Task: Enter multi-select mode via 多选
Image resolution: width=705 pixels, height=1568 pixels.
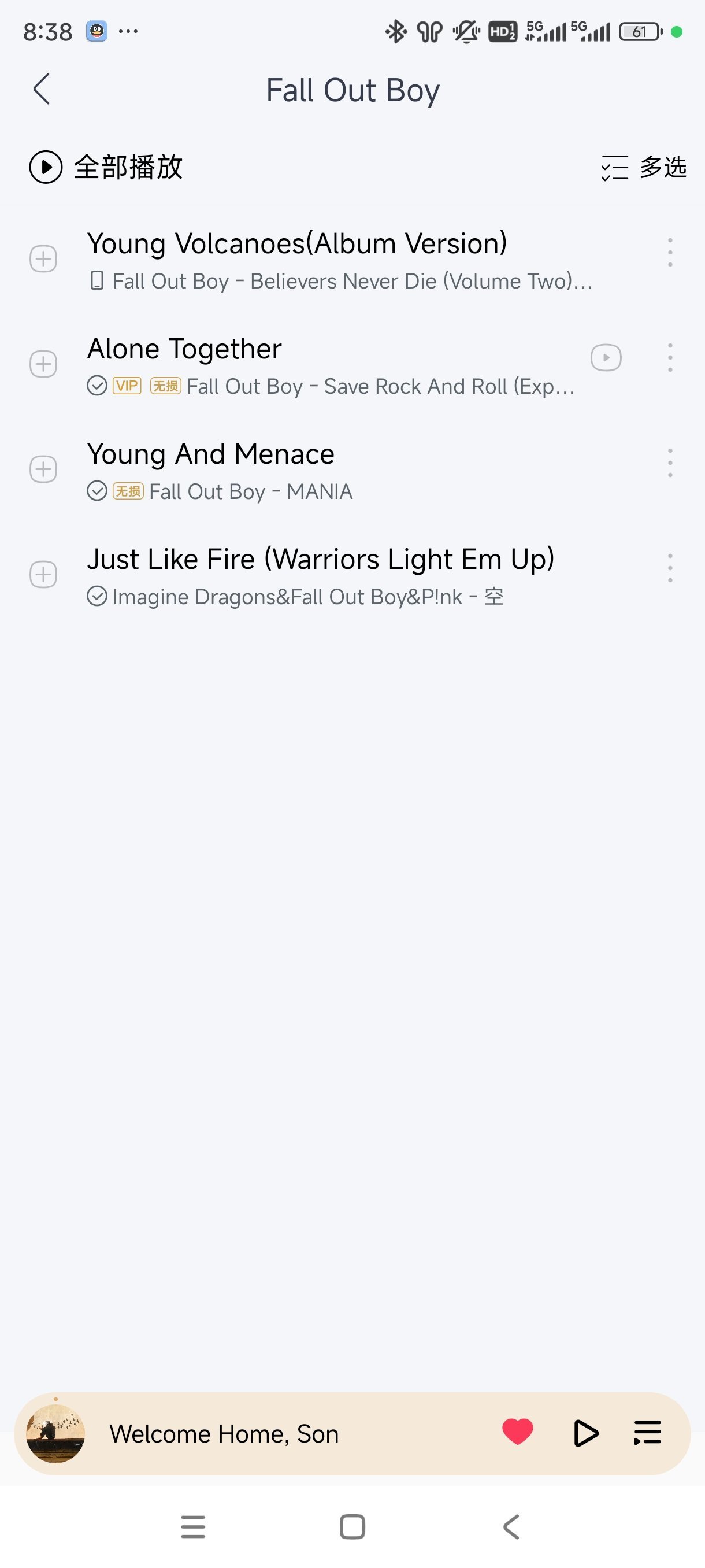Action: [x=644, y=167]
